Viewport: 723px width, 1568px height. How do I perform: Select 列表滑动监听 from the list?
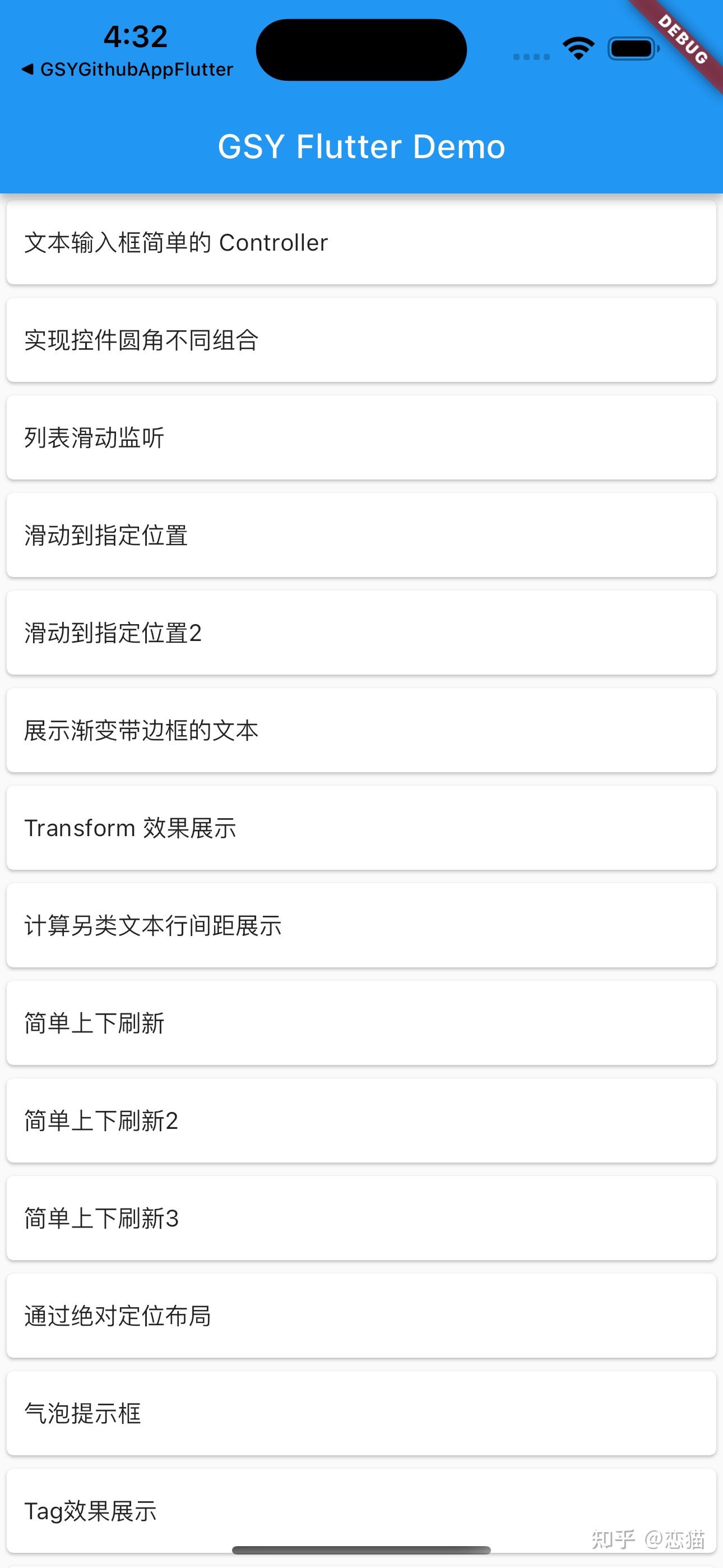pos(361,437)
